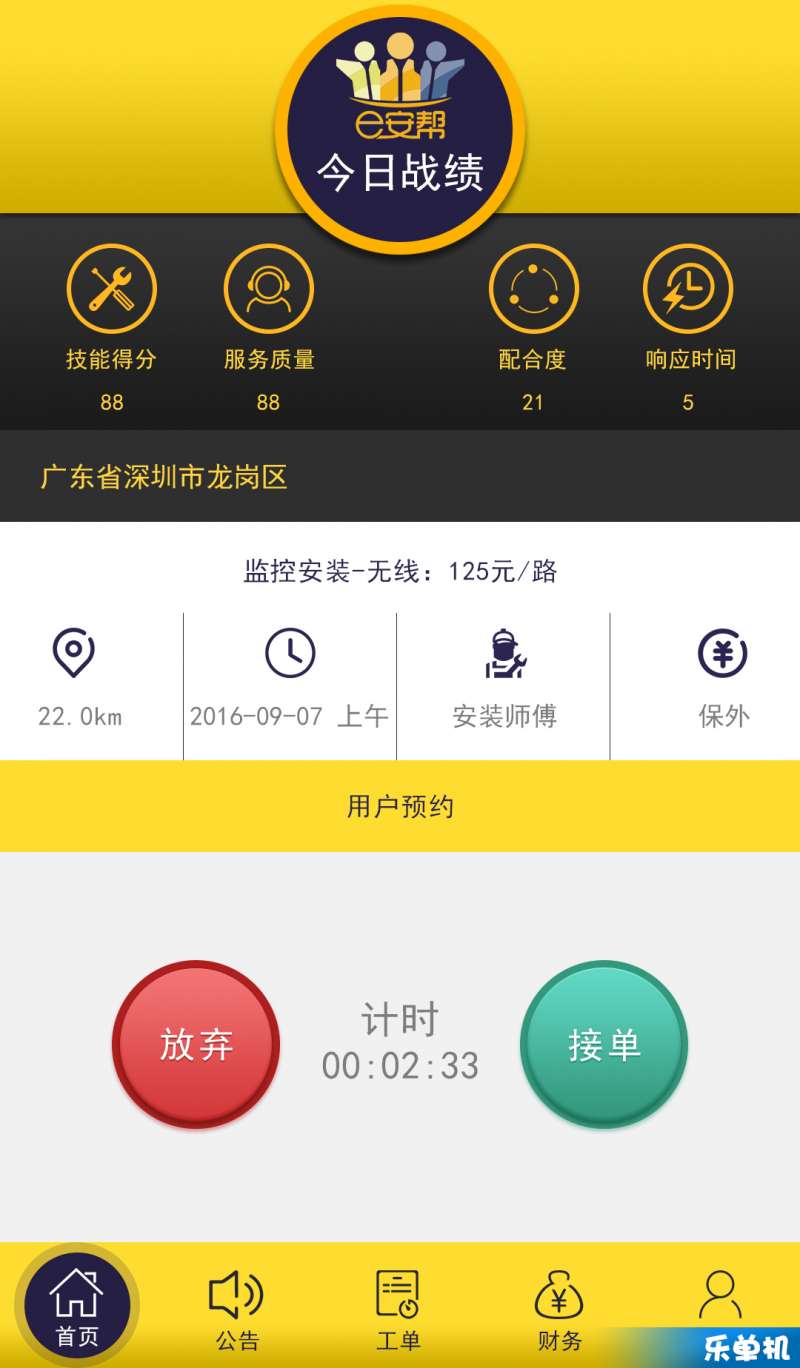Go to the 财务 tab
Image resolution: width=800 pixels, height=1368 pixels.
(559, 1310)
